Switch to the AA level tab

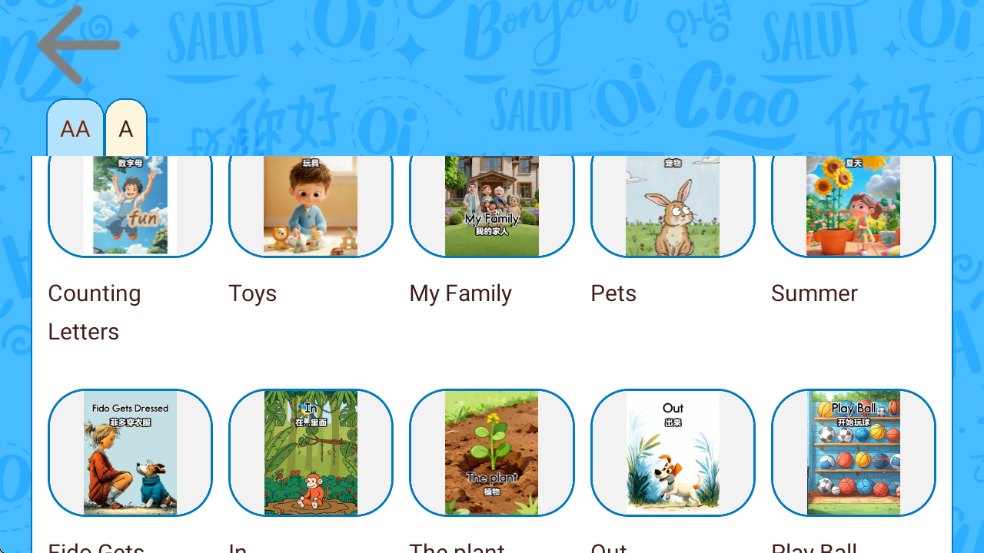[x=75, y=128]
